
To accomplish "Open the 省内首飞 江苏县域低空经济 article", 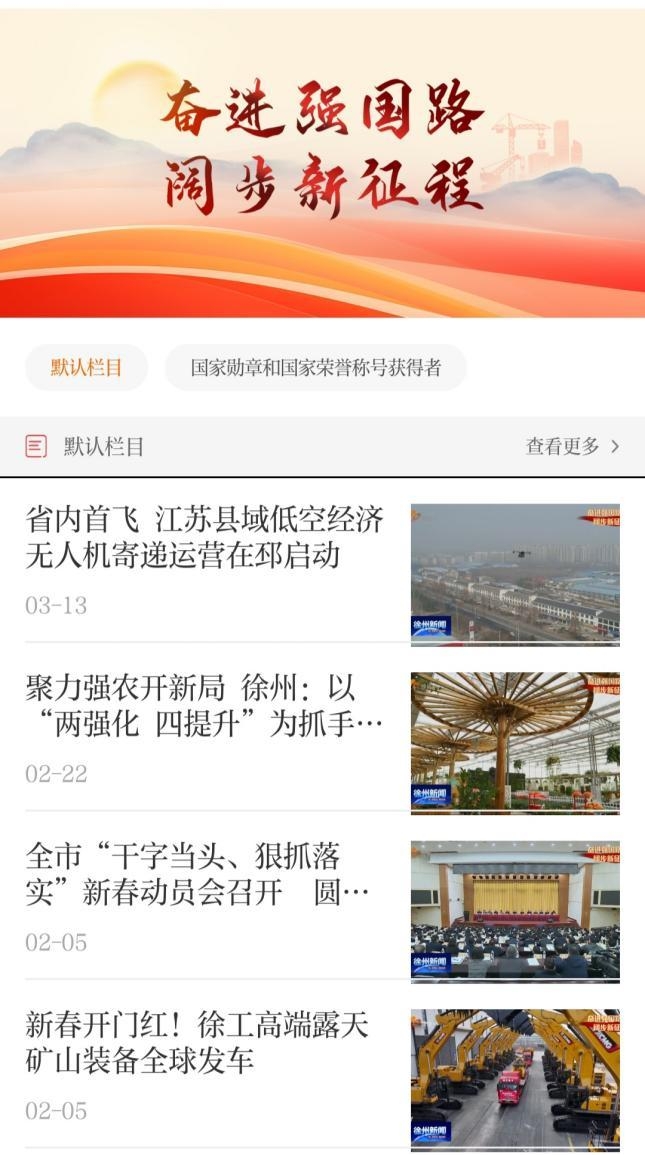I will [205, 537].
